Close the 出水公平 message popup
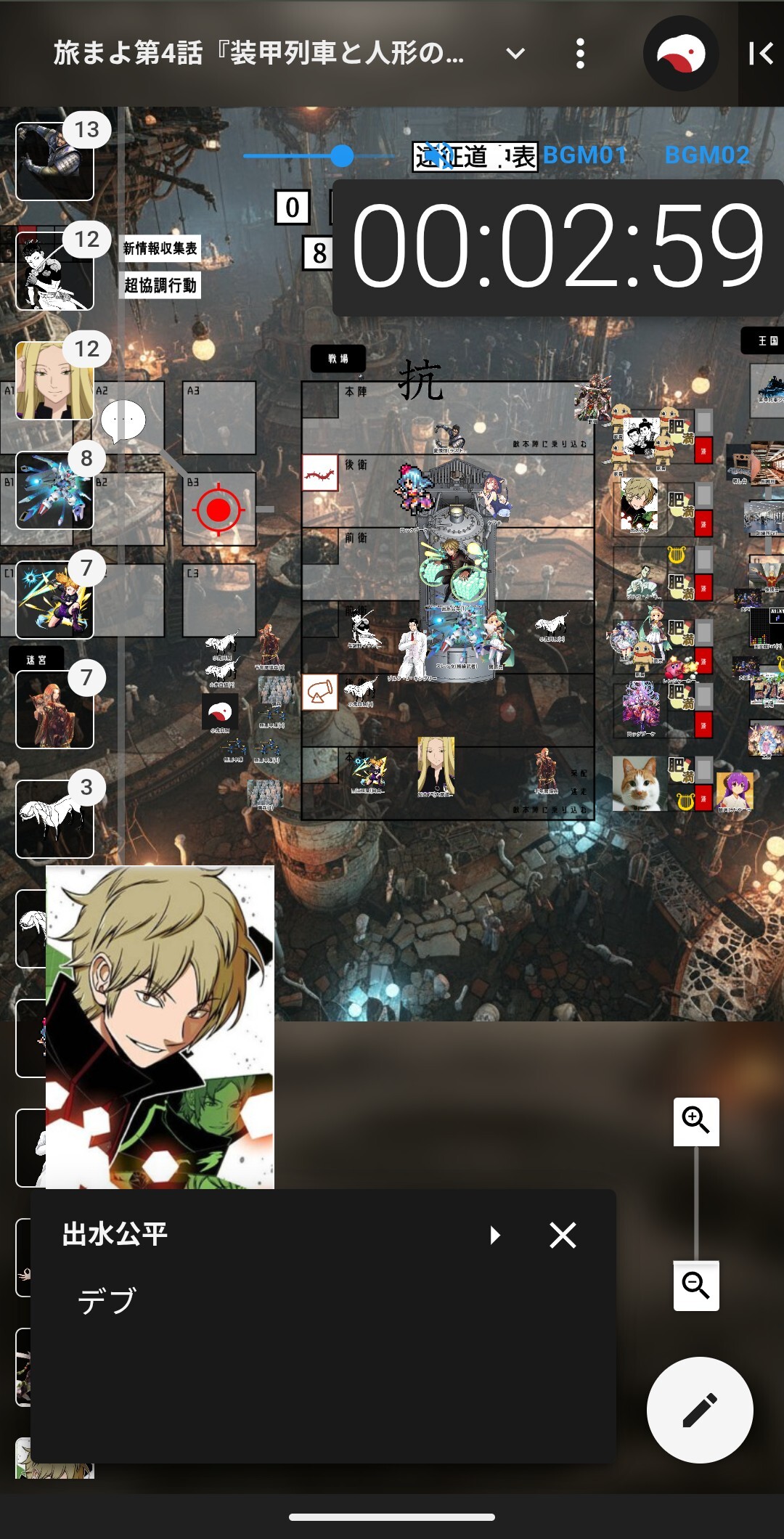784x1539 pixels. pyautogui.click(x=563, y=1235)
